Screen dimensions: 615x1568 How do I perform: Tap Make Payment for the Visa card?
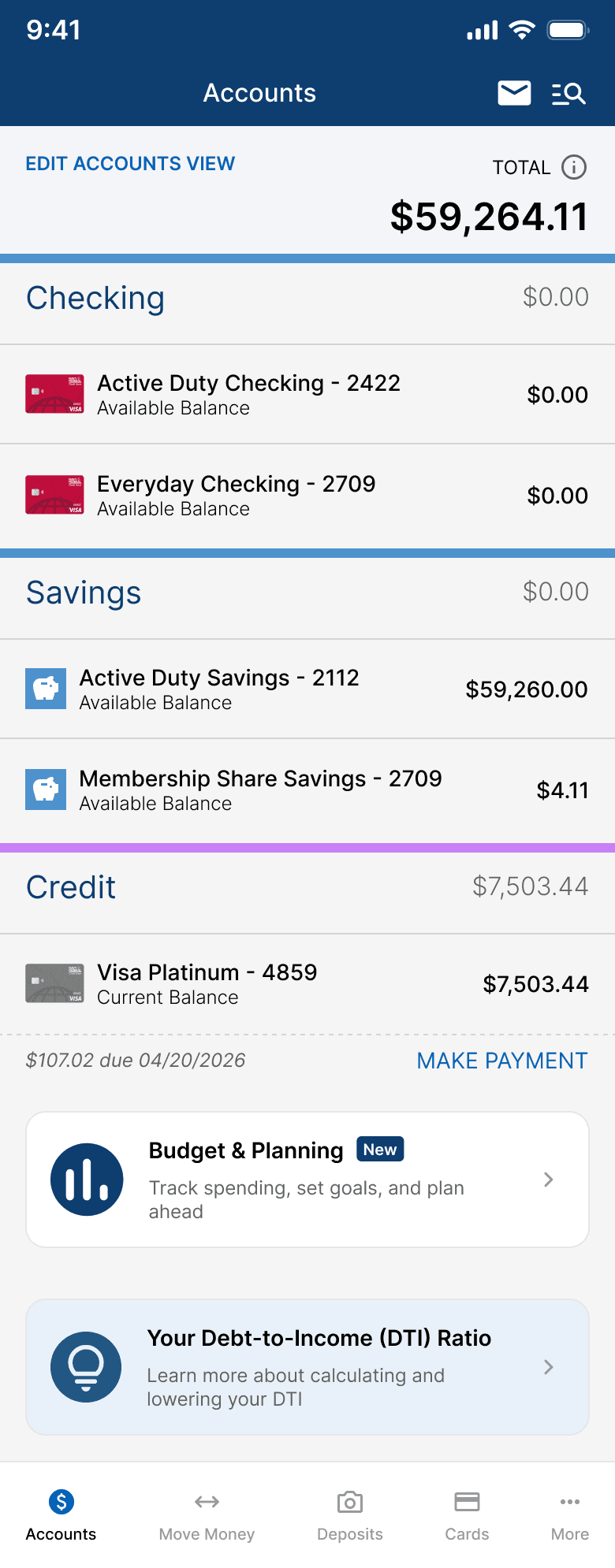(502, 1061)
